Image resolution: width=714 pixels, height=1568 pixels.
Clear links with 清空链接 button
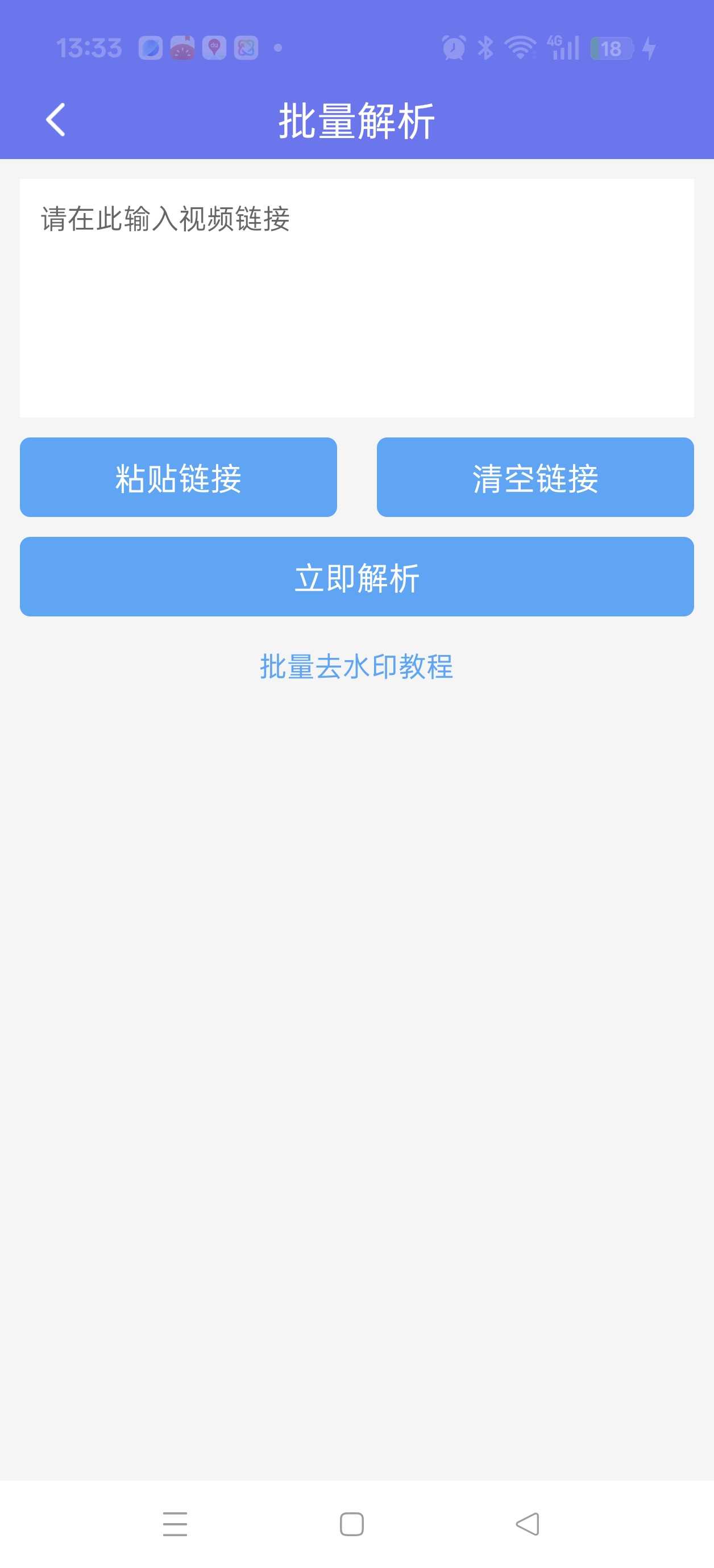[x=535, y=477]
